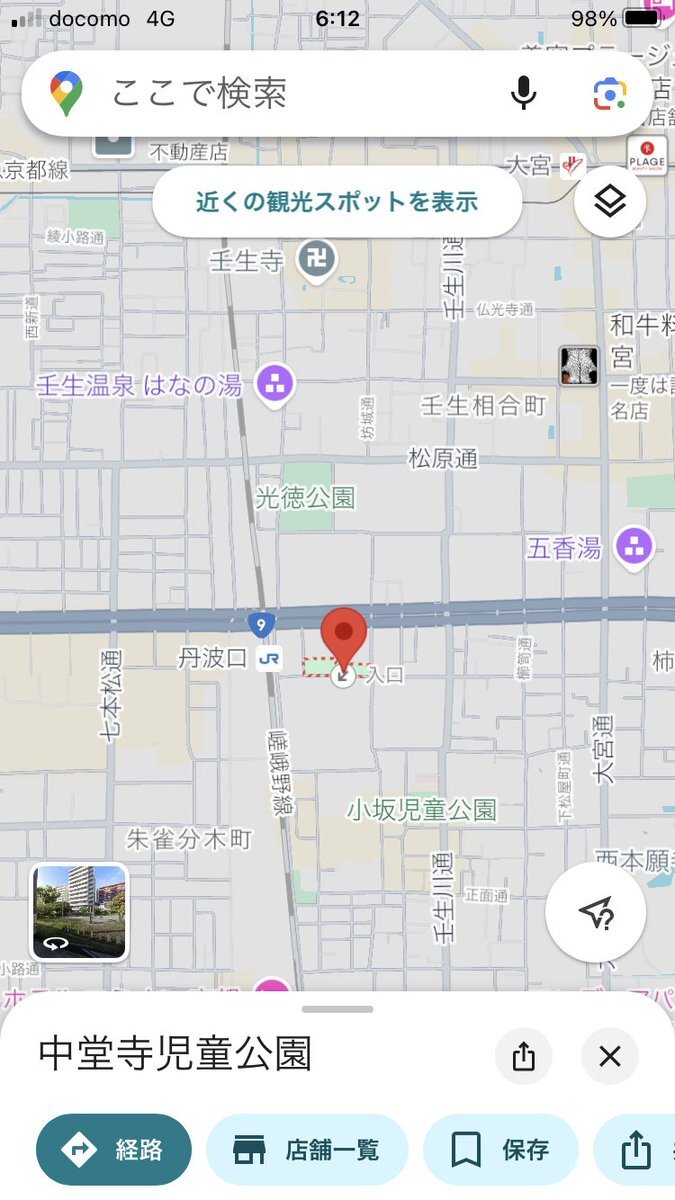Tap the current location arrow button
This screenshot has width=675, height=1200.
(x=595, y=912)
